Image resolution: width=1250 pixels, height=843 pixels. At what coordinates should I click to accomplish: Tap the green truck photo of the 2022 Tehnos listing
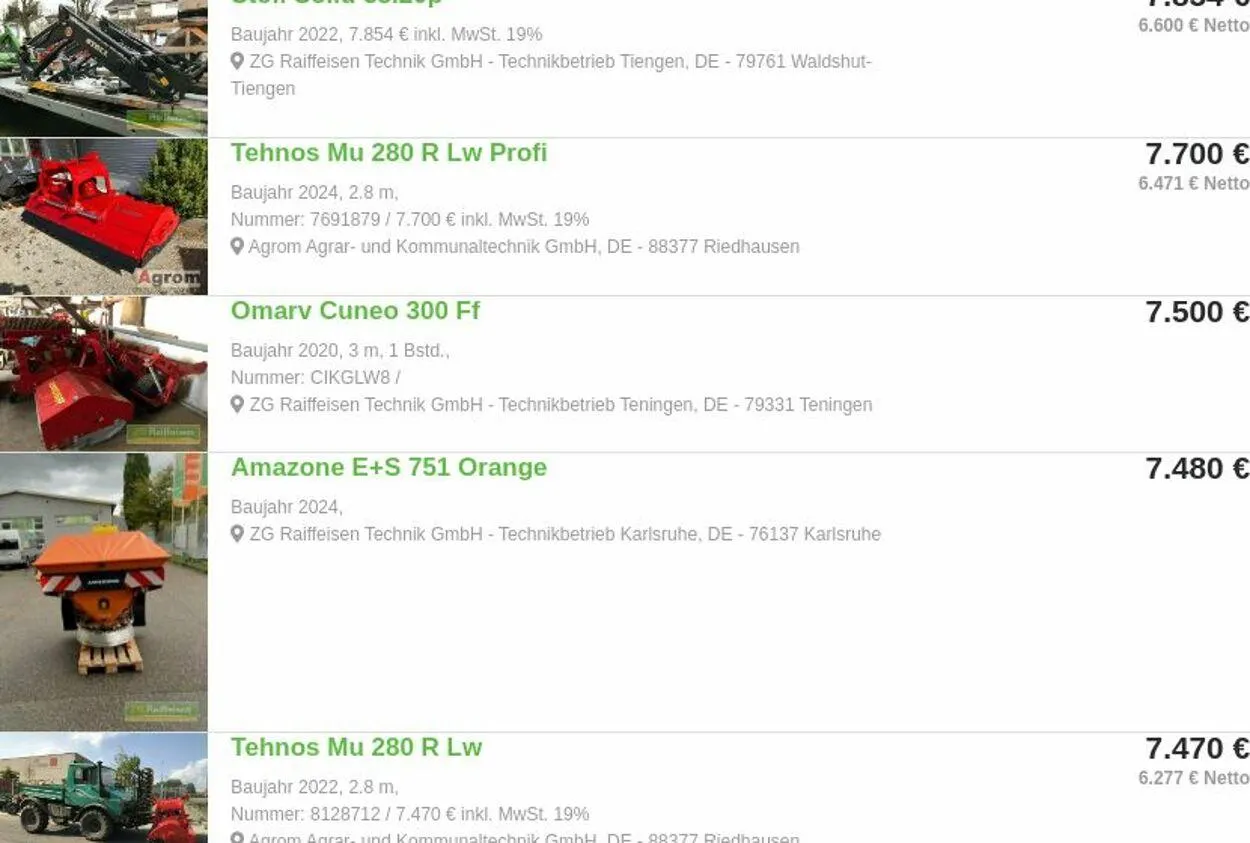click(103, 788)
